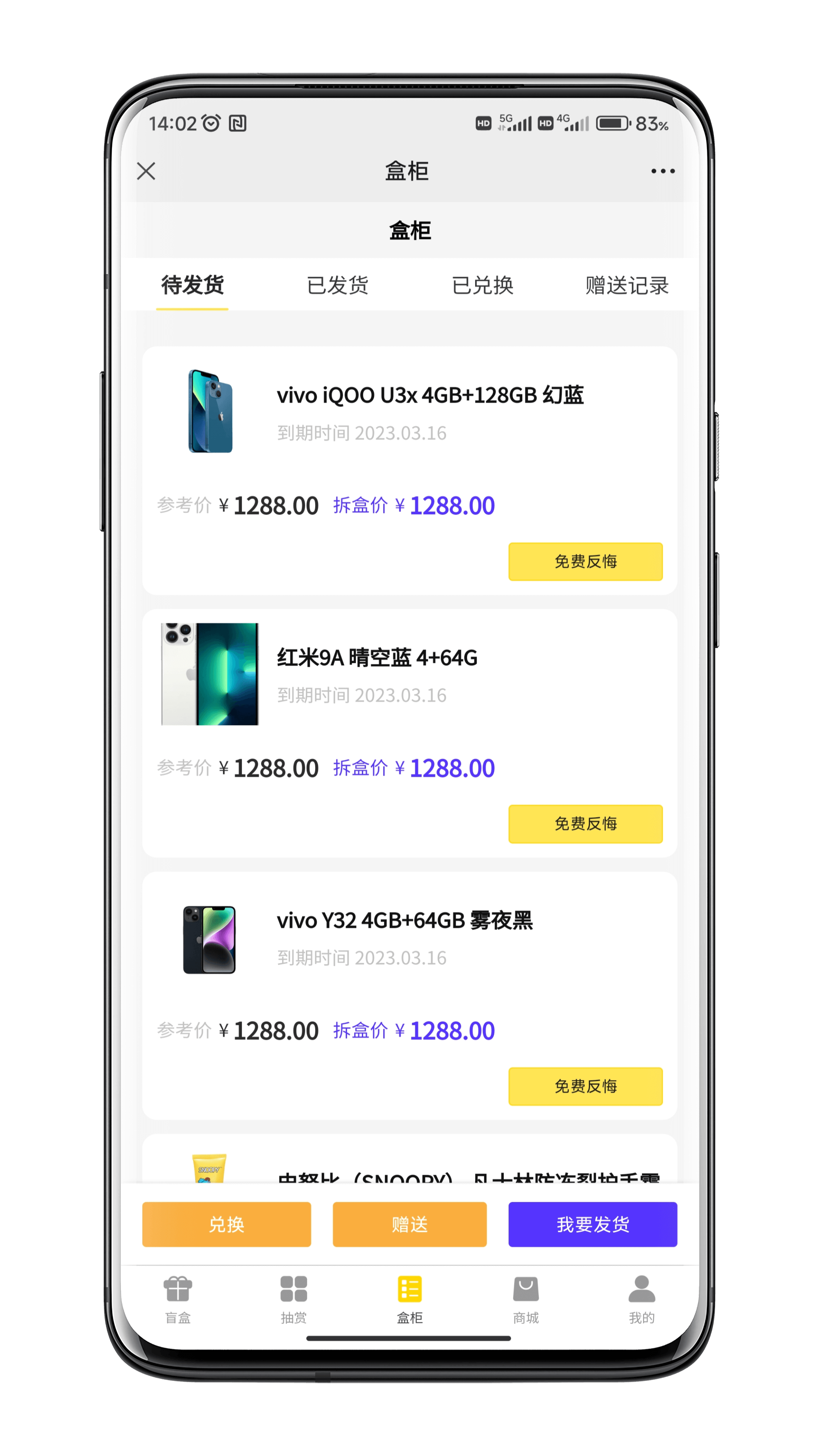Viewport: 819px width, 1456px height.
Task: Tap 免费反悔 for 红米9A 晴空蓝
Action: (x=585, y=824)
